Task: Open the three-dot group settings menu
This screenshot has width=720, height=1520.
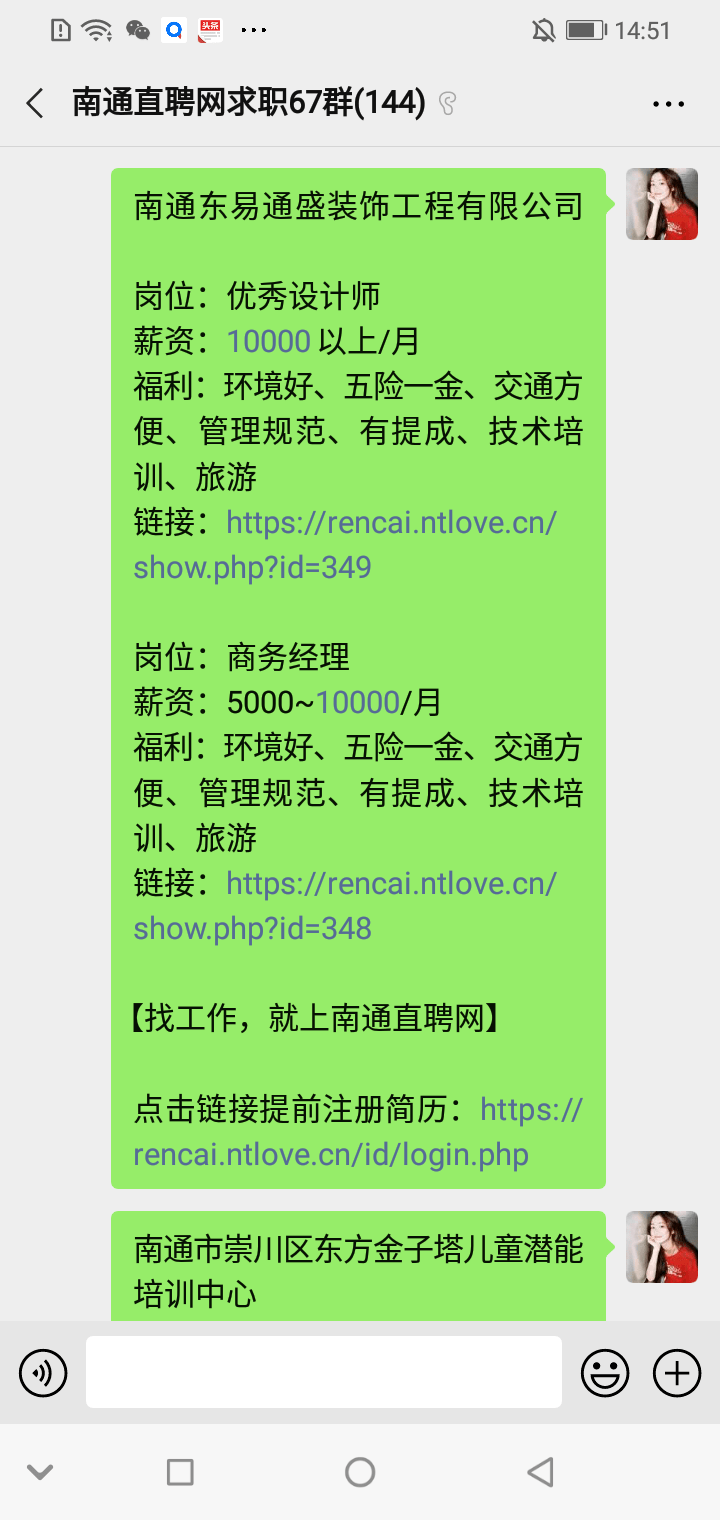Action: click(667, 102)
